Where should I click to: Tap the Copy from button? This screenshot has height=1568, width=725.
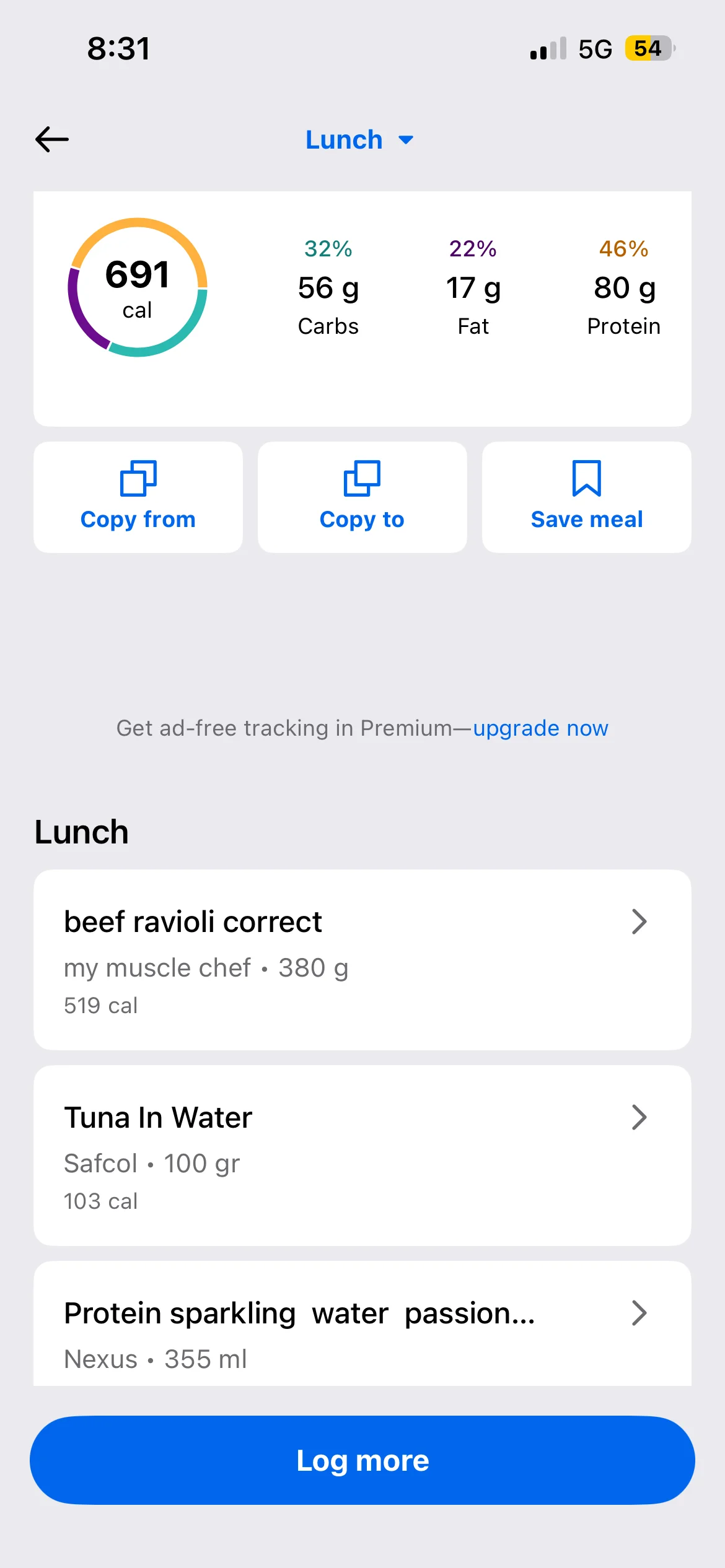pos(138,497)
